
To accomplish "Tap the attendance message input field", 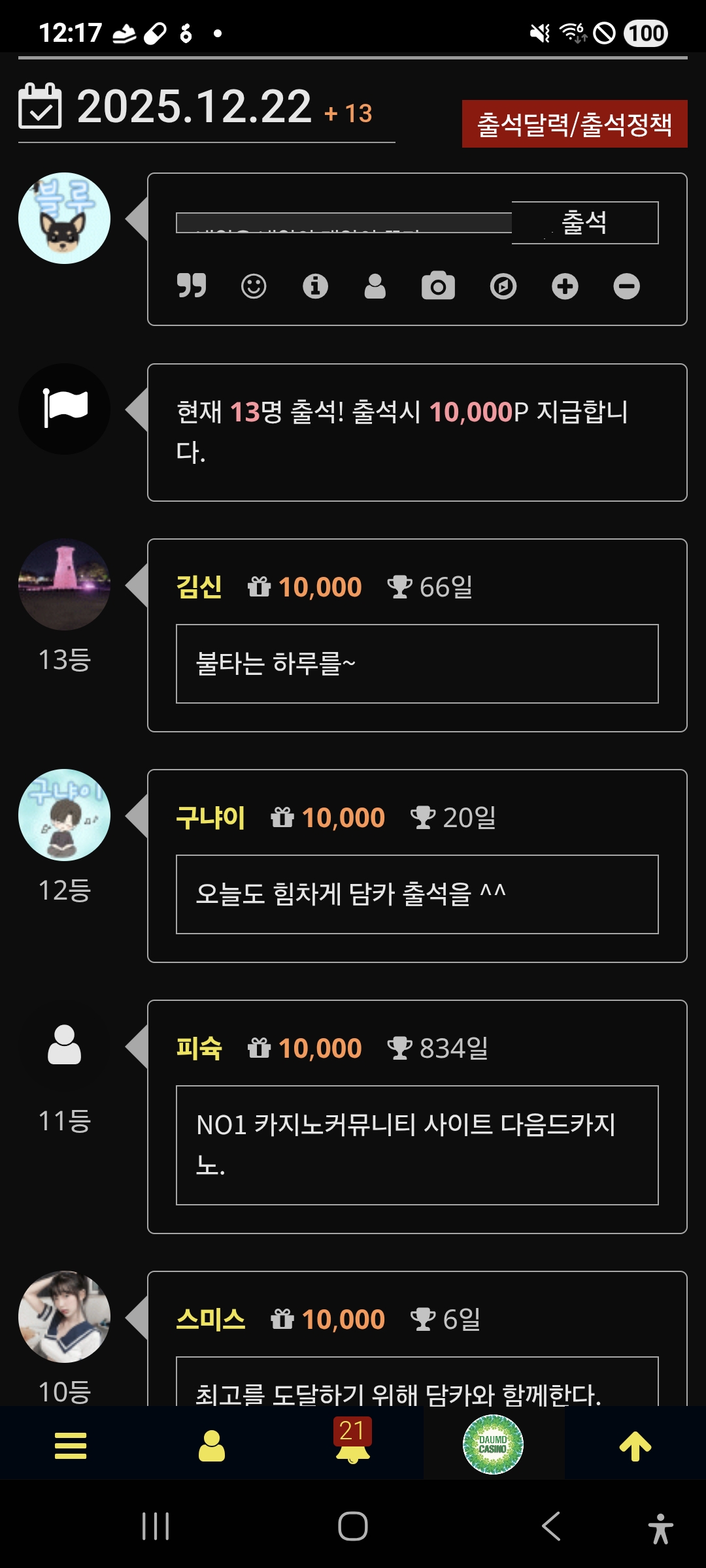I will (x=343, y=223).
